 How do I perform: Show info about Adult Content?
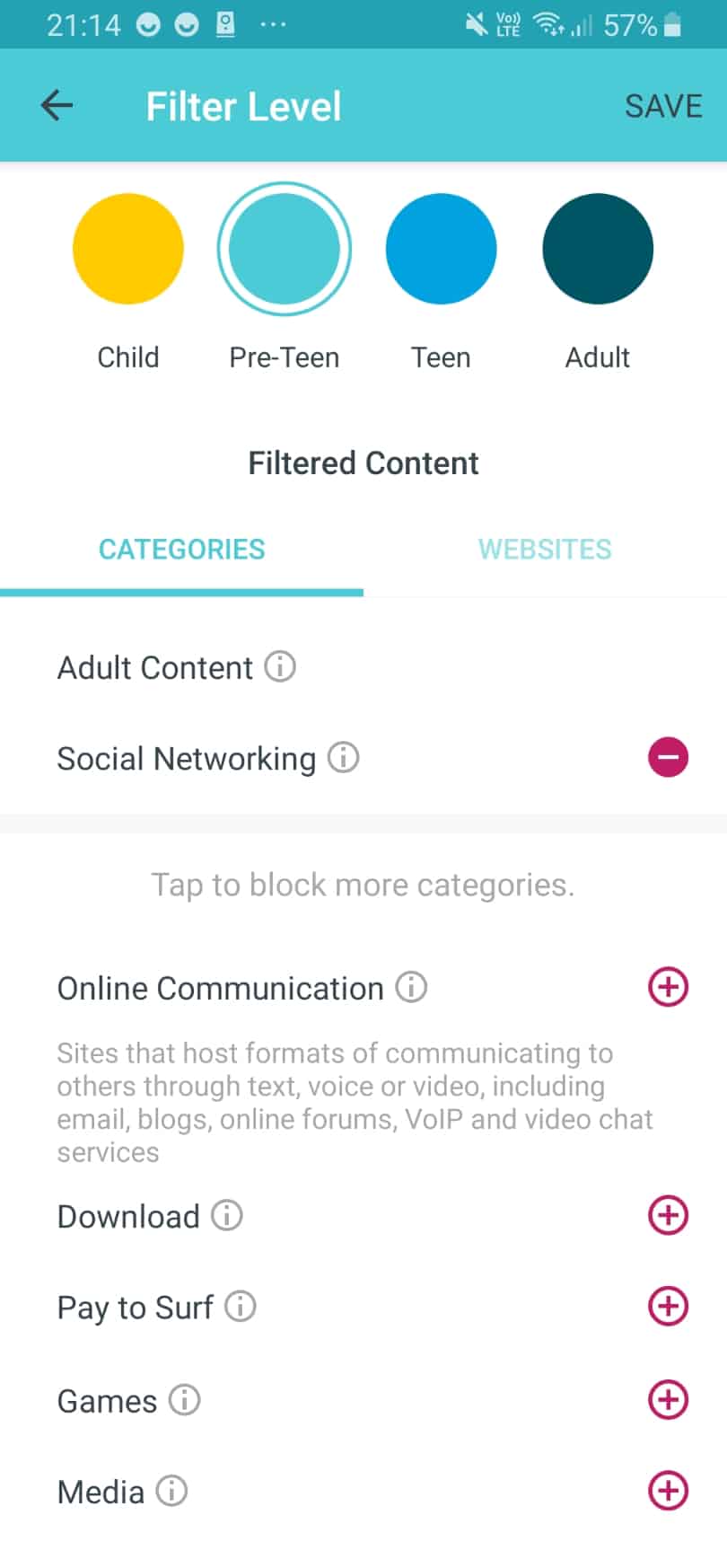pos(280,667)
